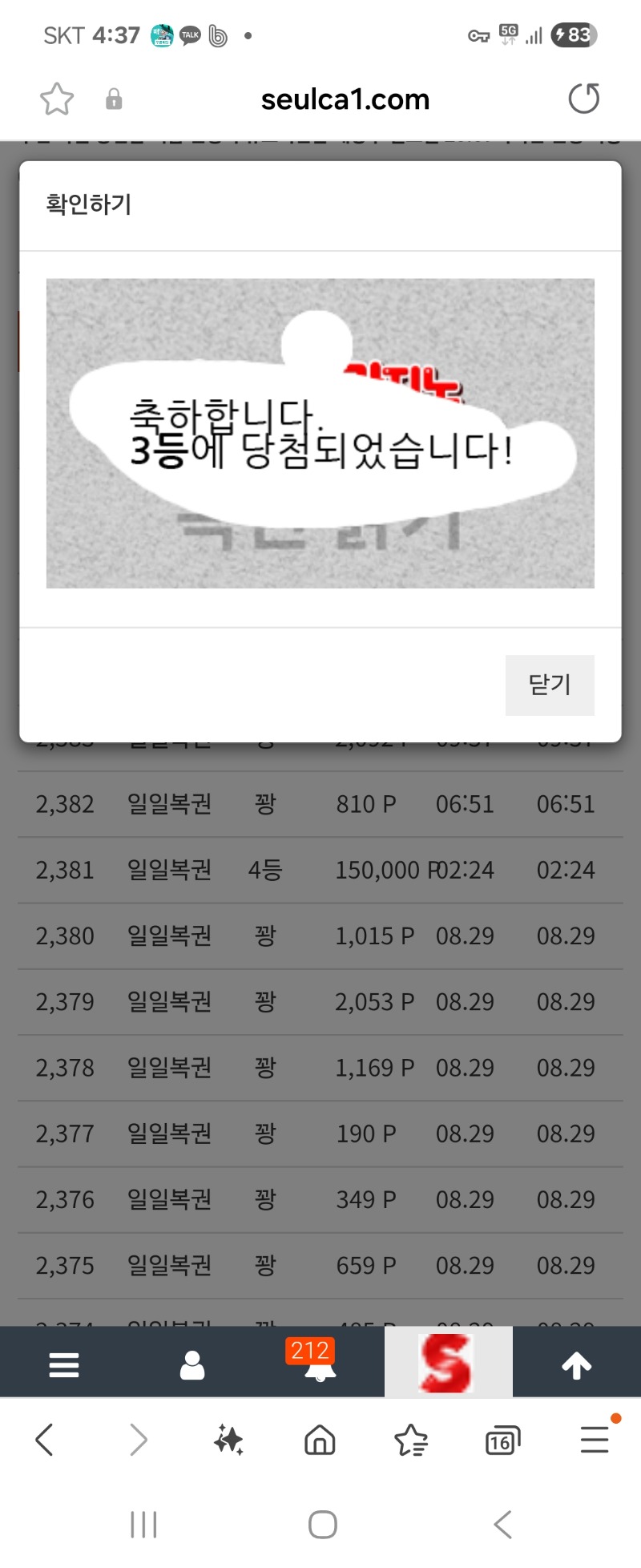Tap the seulca1.com address bar
Screen dimensions: 641x1568
click(x=345, y=99)
